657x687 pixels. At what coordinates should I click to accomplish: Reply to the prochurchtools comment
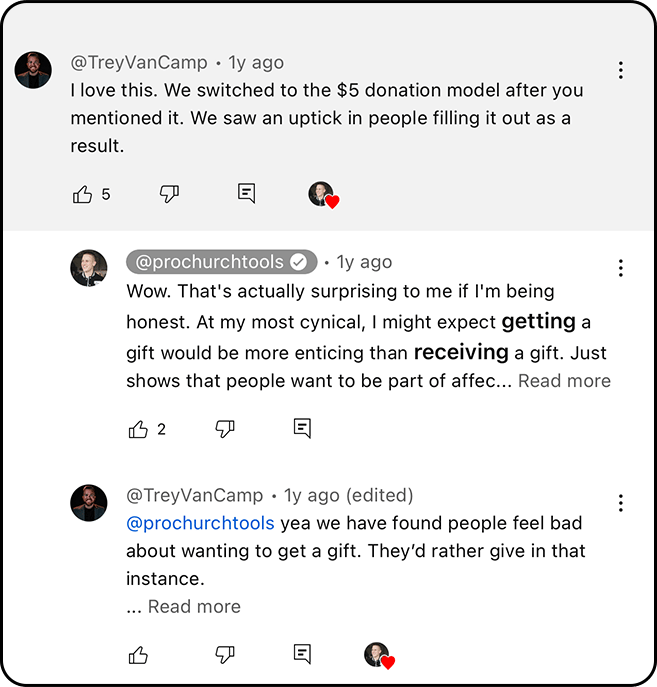(302, 428)
